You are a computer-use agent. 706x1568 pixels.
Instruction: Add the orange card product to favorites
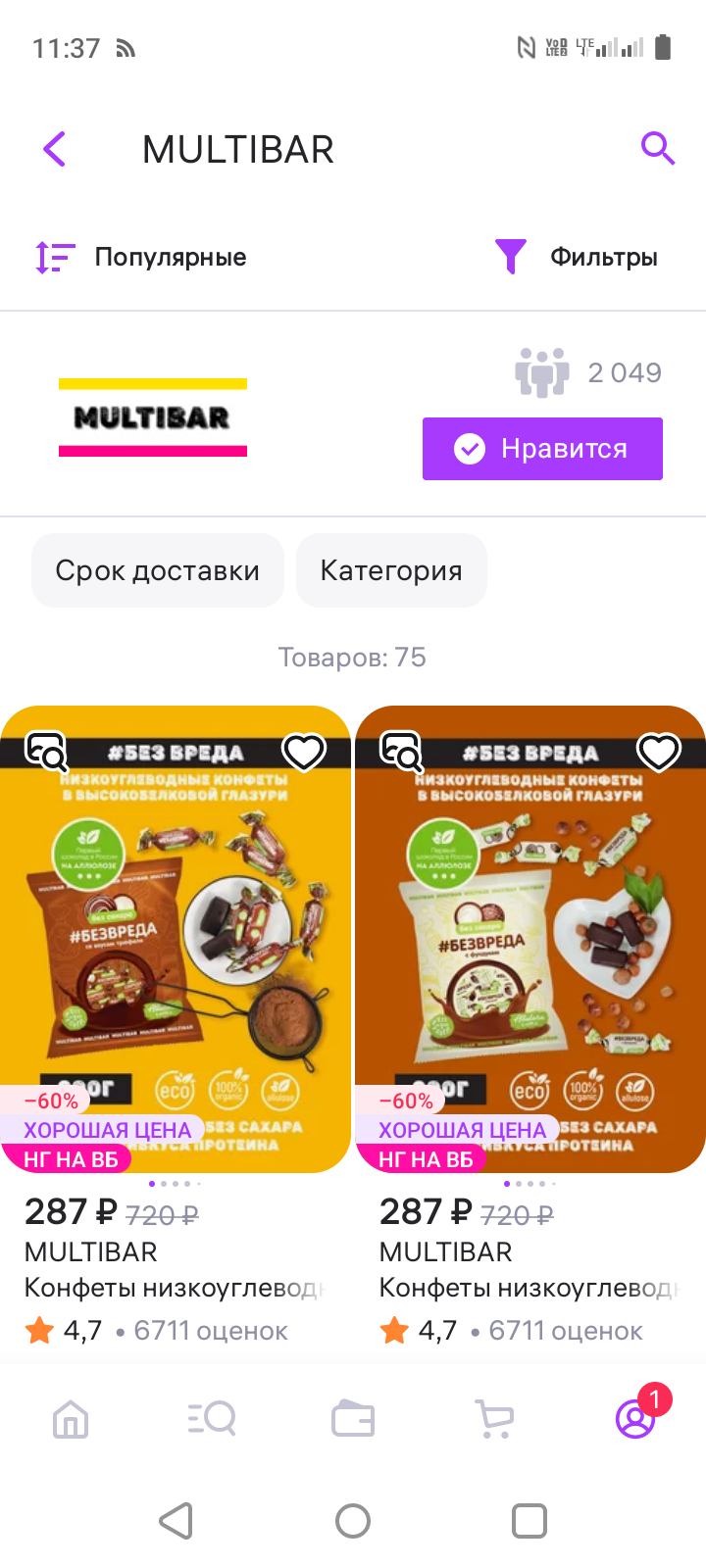click(x=659, y=753)
